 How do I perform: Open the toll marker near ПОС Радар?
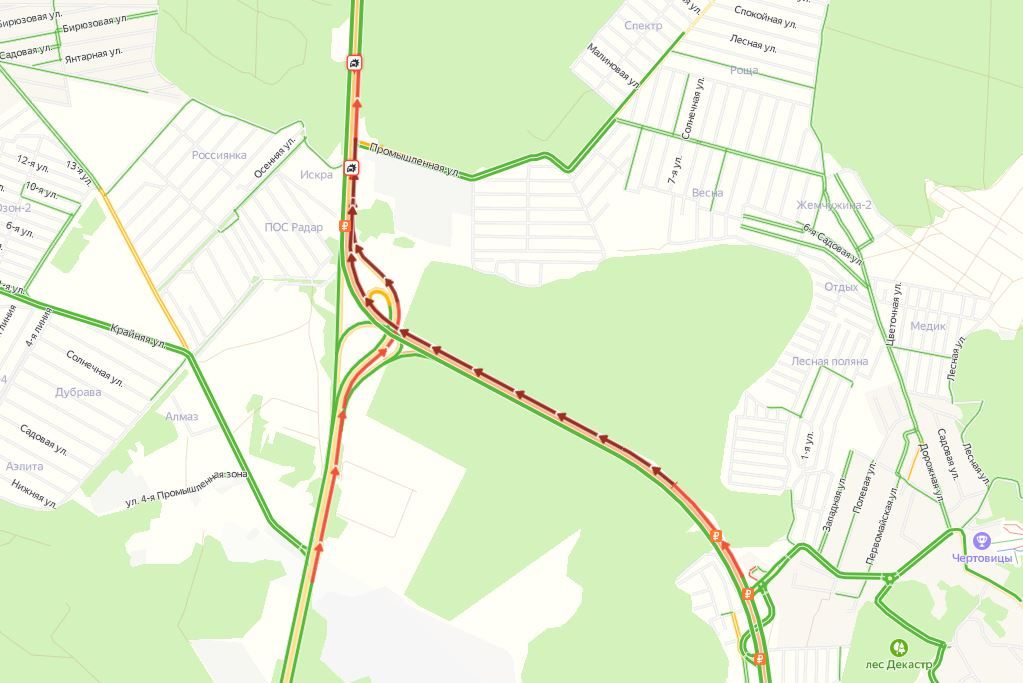344,226
